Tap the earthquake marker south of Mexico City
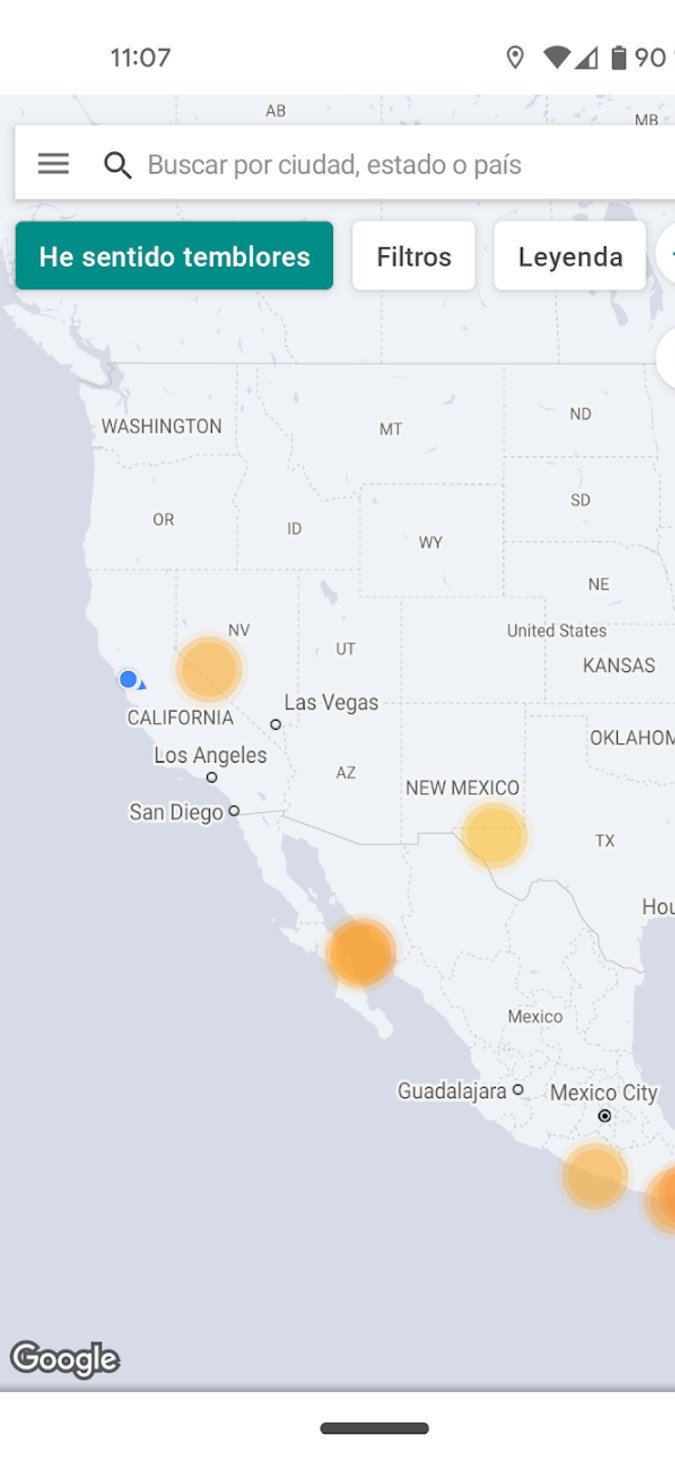Image resolution: width=675 pixels, height=1464 pixels. click(x=594, y=1175)
